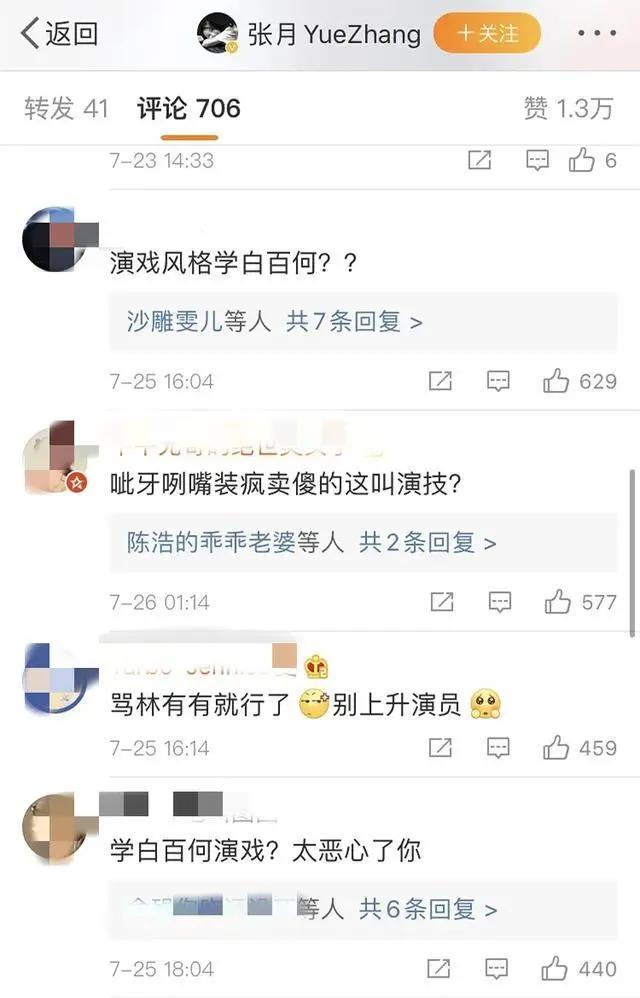Repost the comment 演戏风格学白百何？？
Viewport: 640px width, 998px height.
point(440,381)
